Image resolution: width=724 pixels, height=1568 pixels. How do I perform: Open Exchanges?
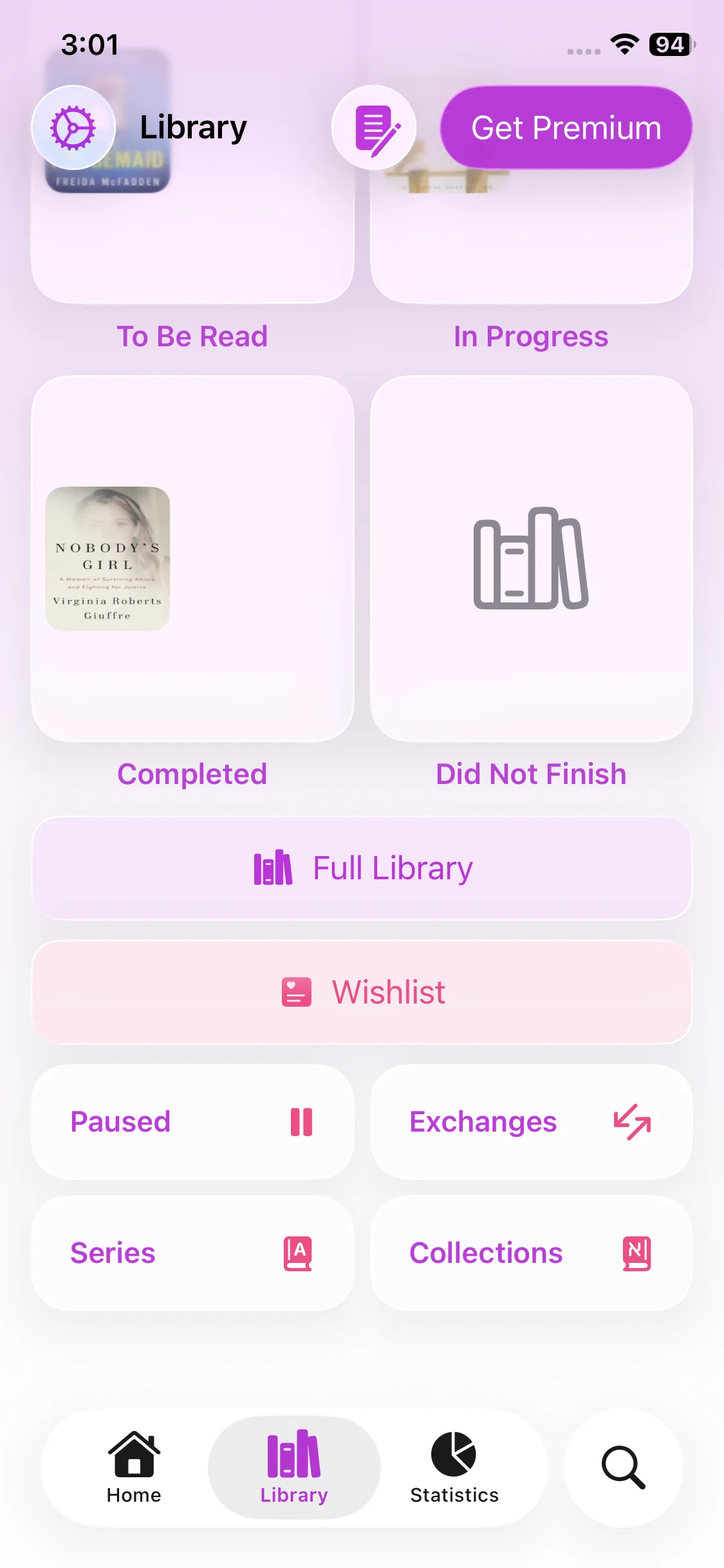click(531, 1122)
